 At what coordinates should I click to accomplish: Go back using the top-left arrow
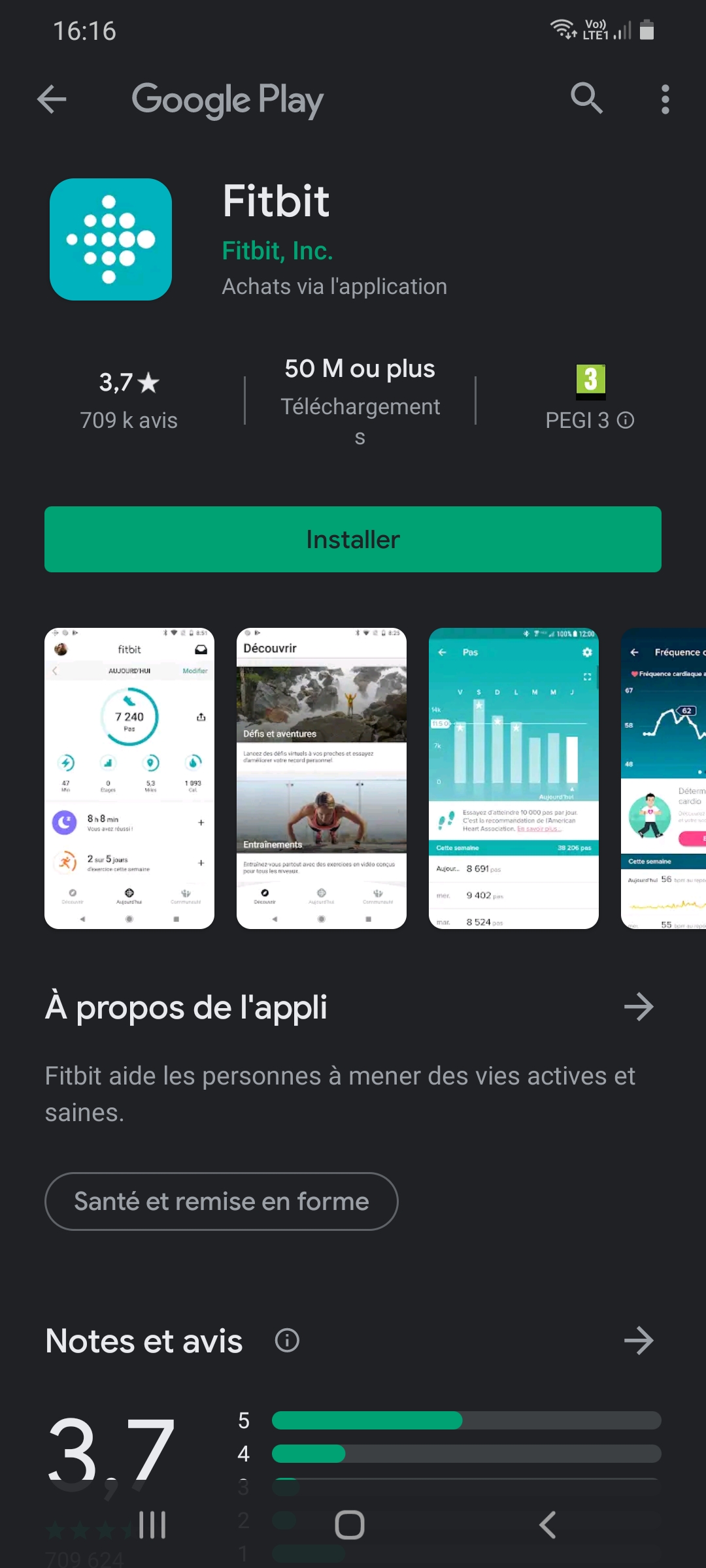(x=52, y=99)
